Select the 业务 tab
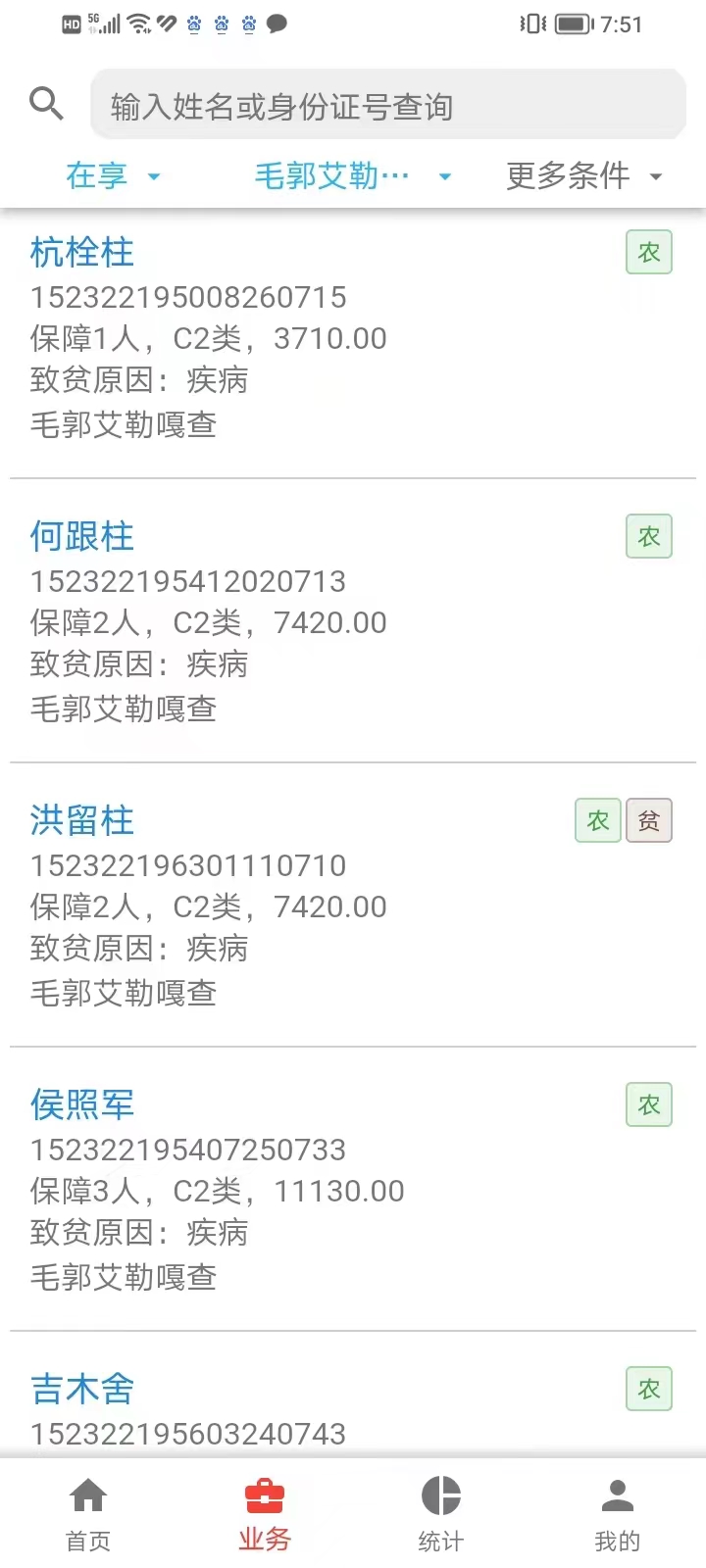Screen dimensions: 706x1568 [265, 1514]
